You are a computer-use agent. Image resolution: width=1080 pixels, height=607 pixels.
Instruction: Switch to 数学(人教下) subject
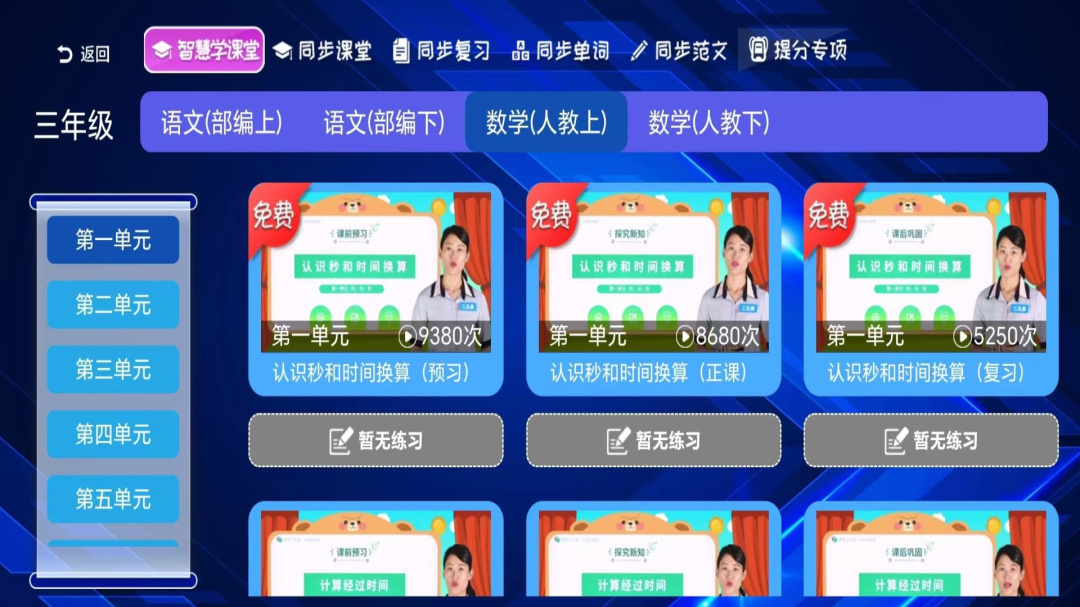click(x=709, y=123)
